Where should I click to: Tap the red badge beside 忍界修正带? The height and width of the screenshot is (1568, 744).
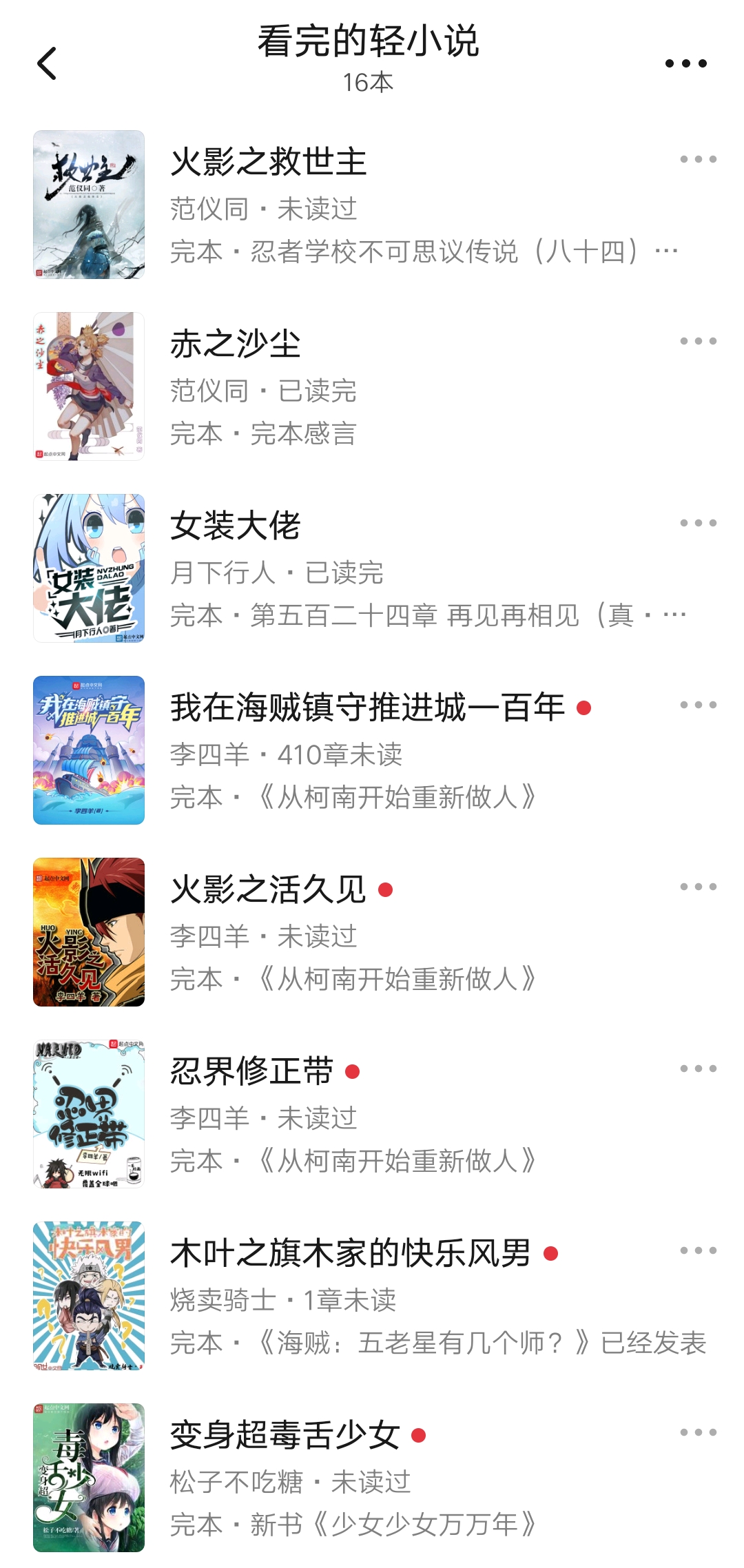coord(352,1072)
